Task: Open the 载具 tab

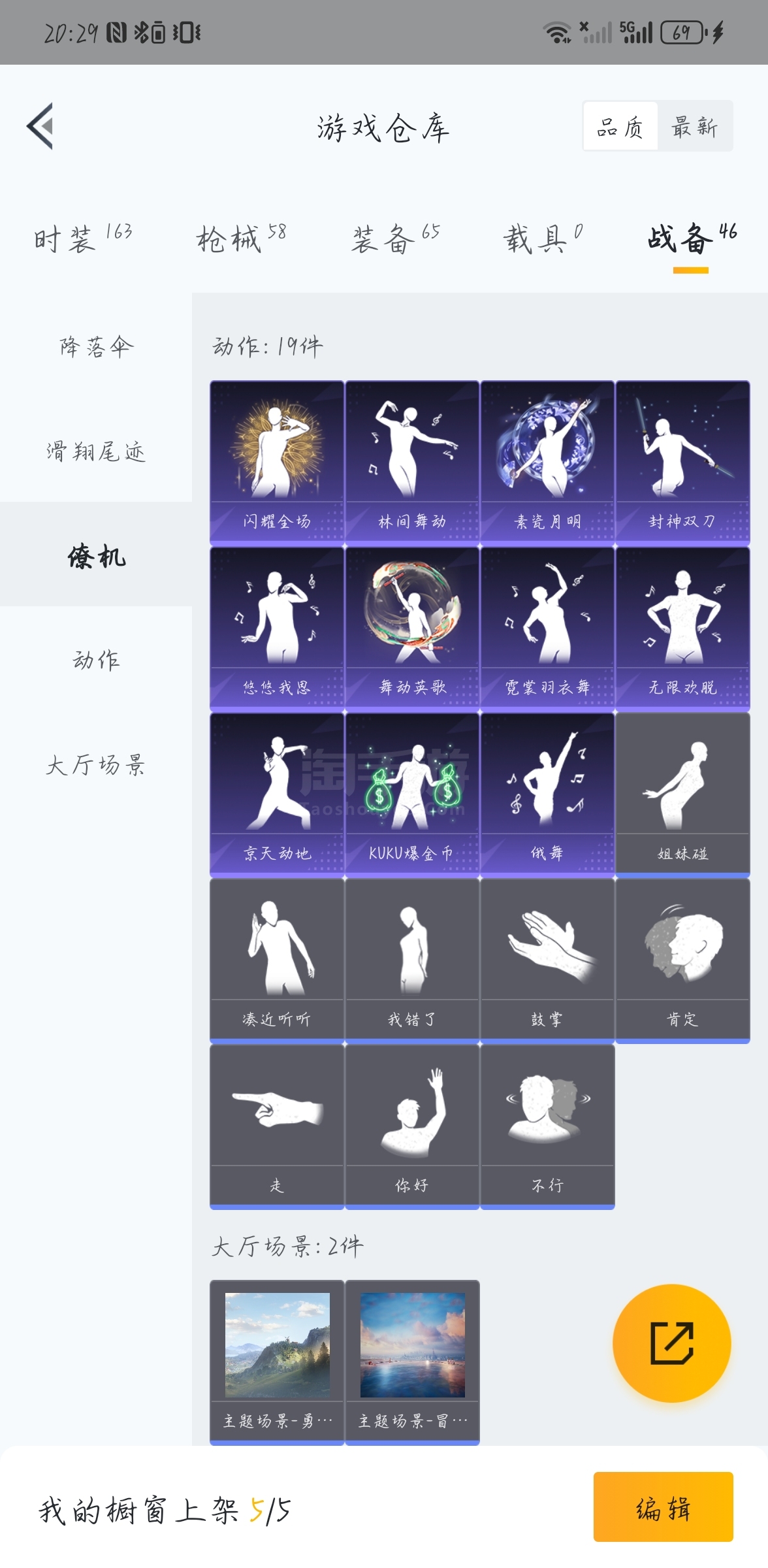Action: [543, 238]
